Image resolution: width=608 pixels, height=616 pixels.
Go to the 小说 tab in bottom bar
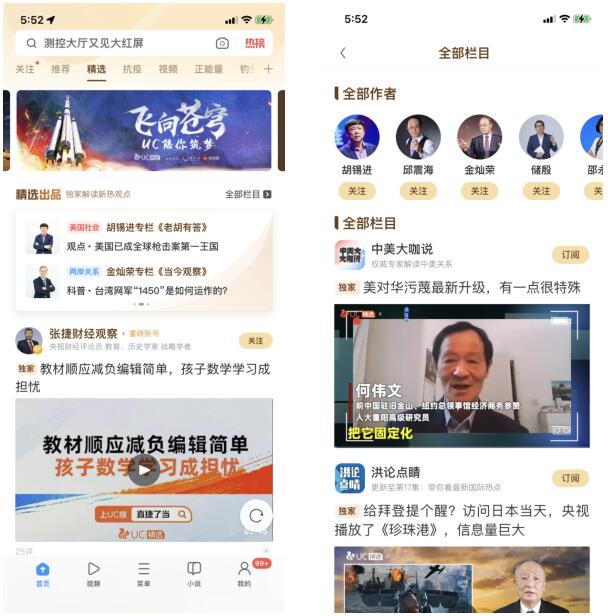click(194, 573)
